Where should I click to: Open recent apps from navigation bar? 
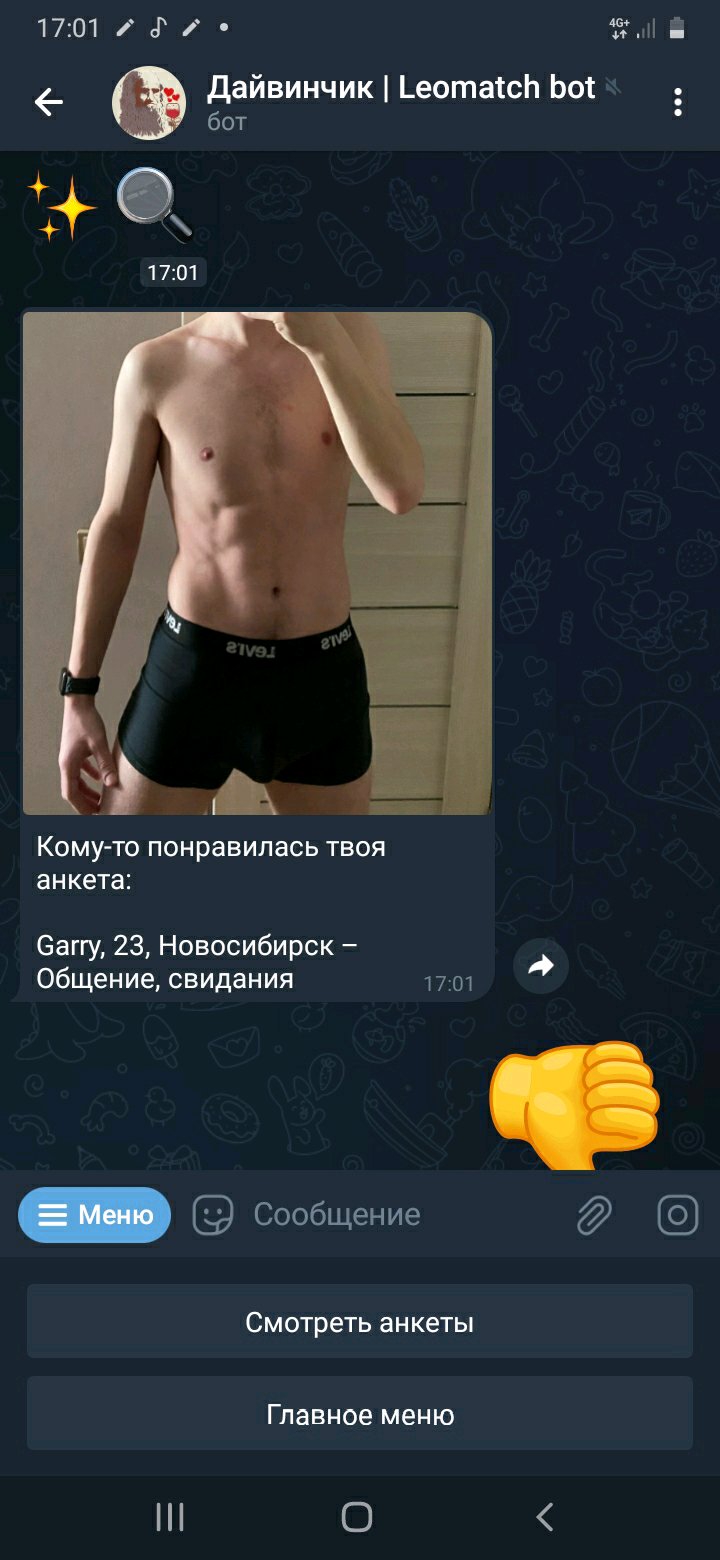coord(170,1517)
